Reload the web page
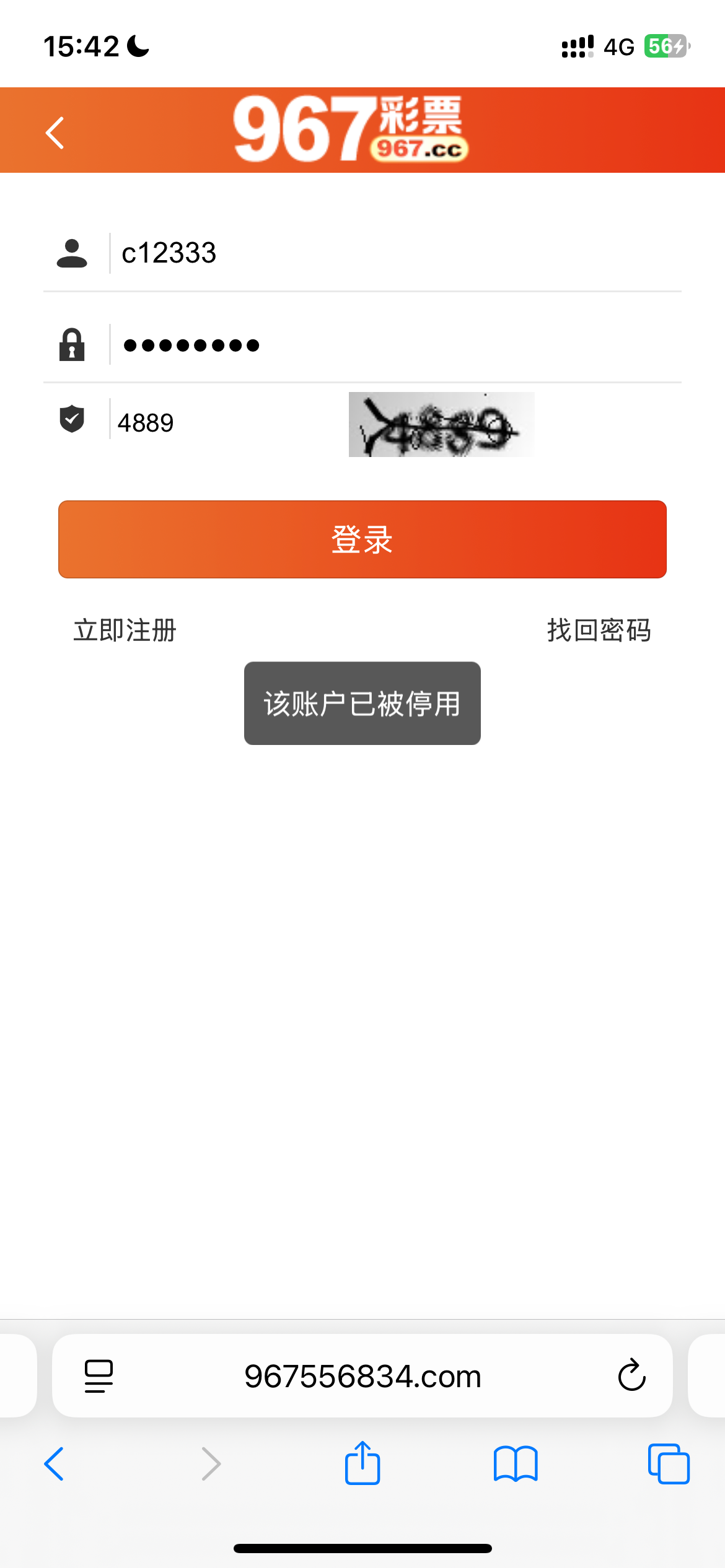 click(x=631, y=1376)
